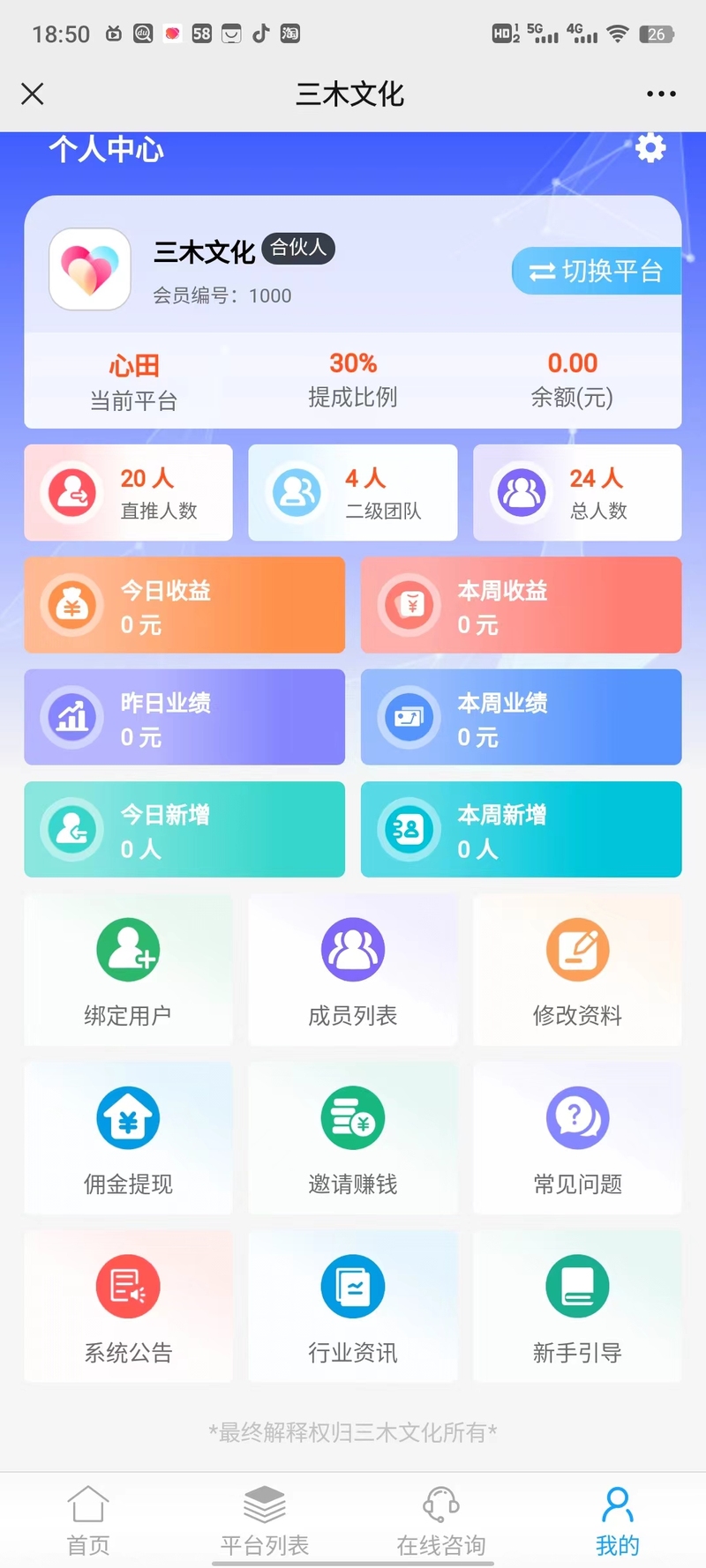
Task: Open the 新手引导 beginner guide
Action: [x=577, y=1307]
